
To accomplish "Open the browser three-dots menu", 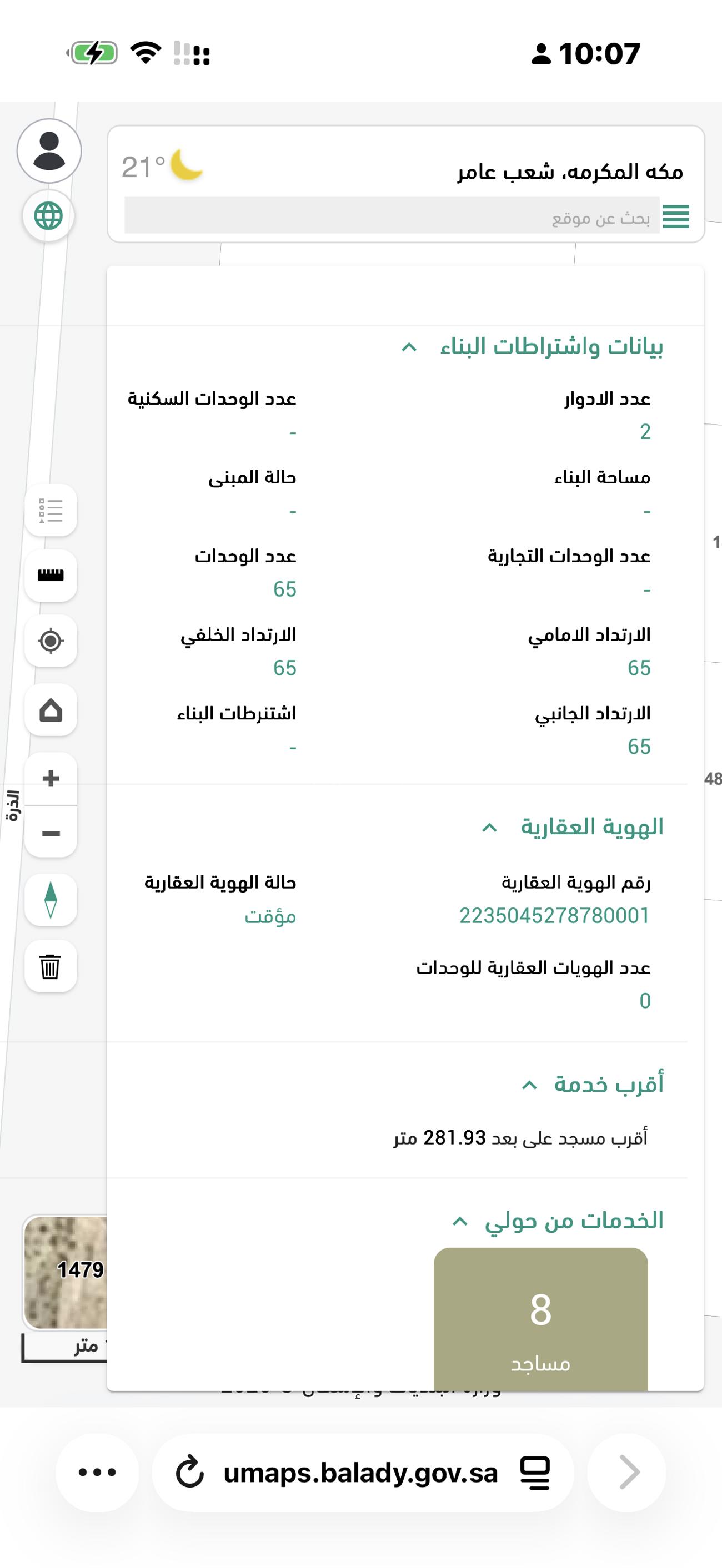I will [97, 1473].
